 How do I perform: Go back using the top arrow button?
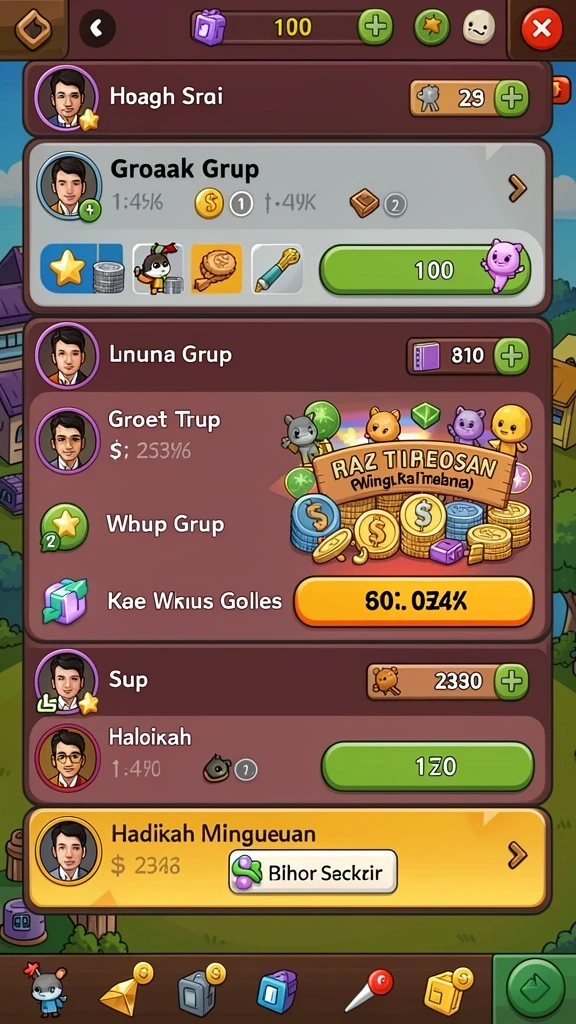(97, 27)
